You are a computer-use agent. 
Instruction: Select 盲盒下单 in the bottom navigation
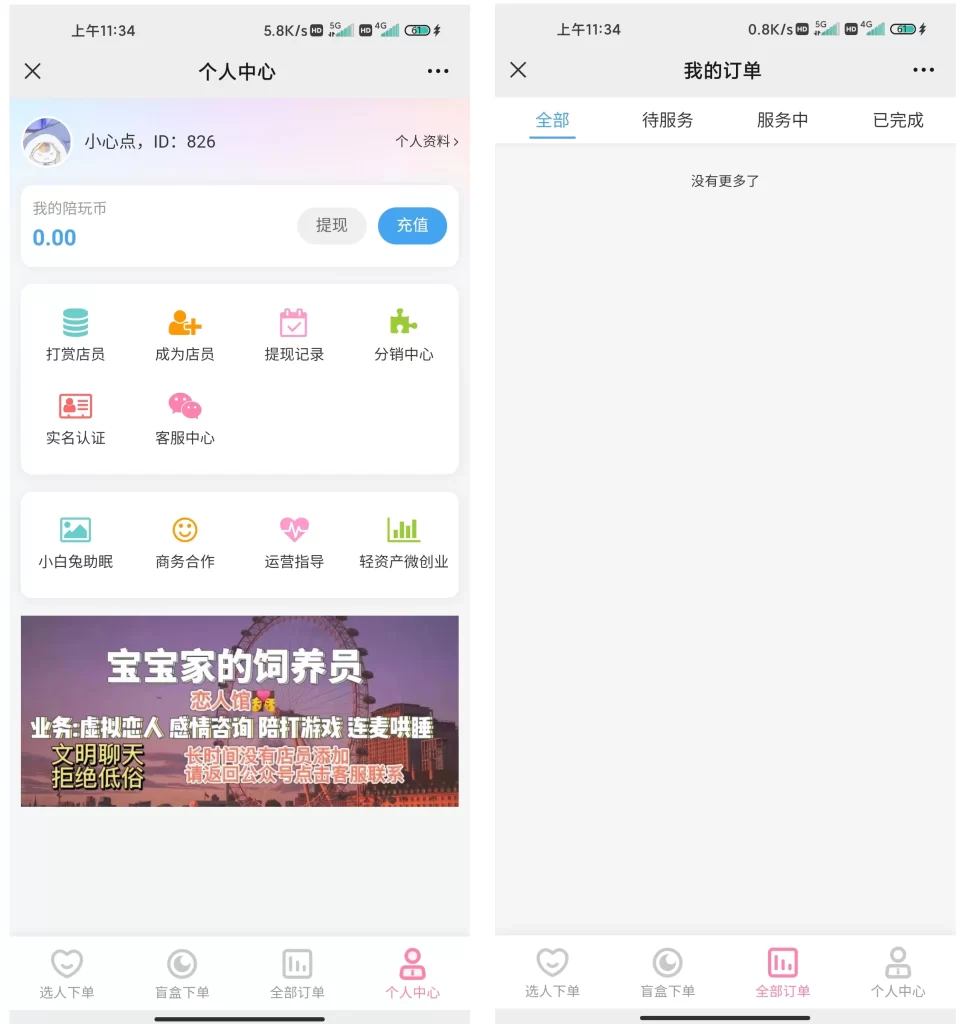pyautogui.click(x=181, y=971)
